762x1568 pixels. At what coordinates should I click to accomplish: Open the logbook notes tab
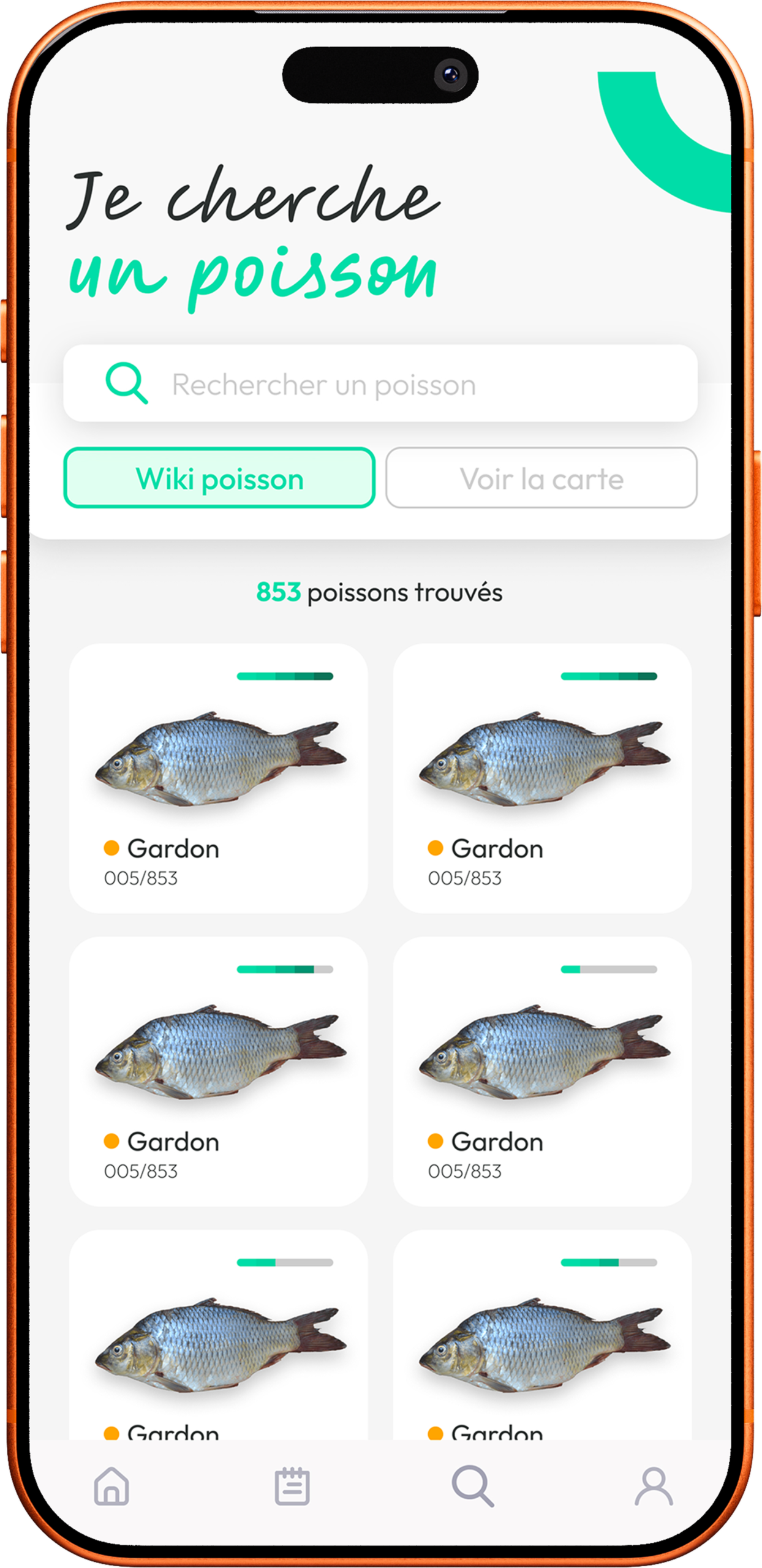pos(292,1485)
